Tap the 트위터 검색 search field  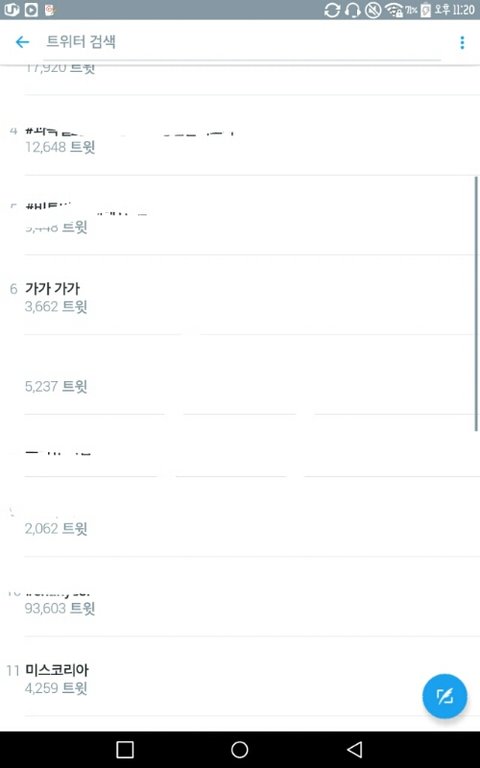pos(242,42)
